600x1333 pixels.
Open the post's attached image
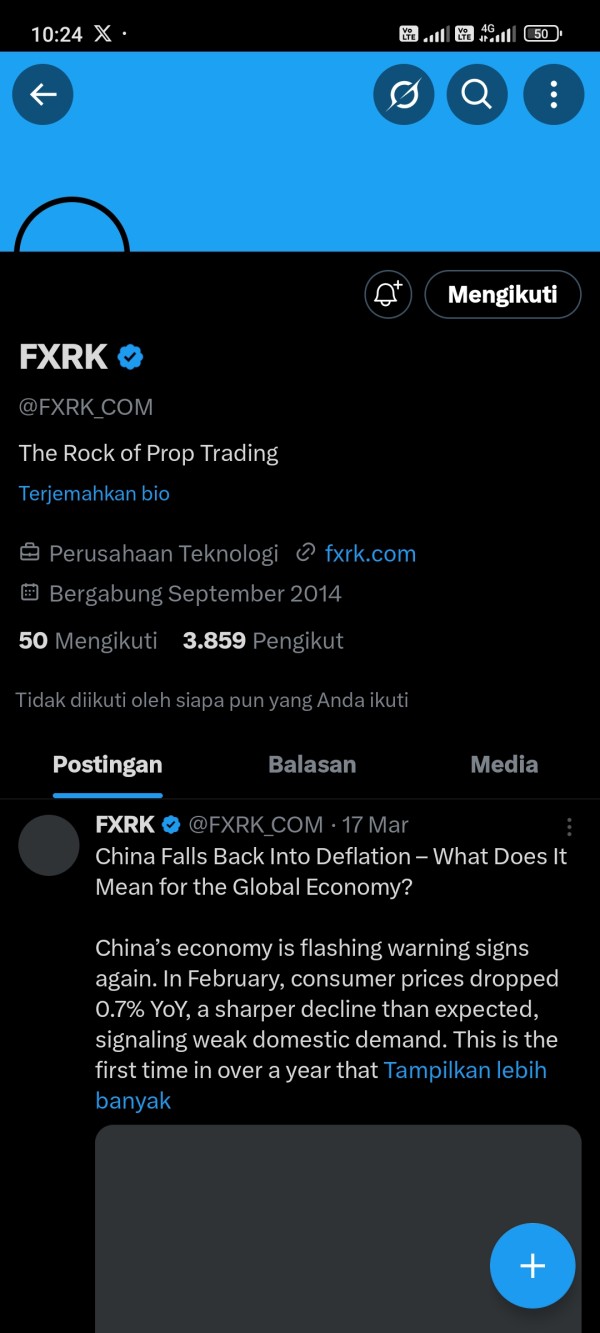(338, 1228)
